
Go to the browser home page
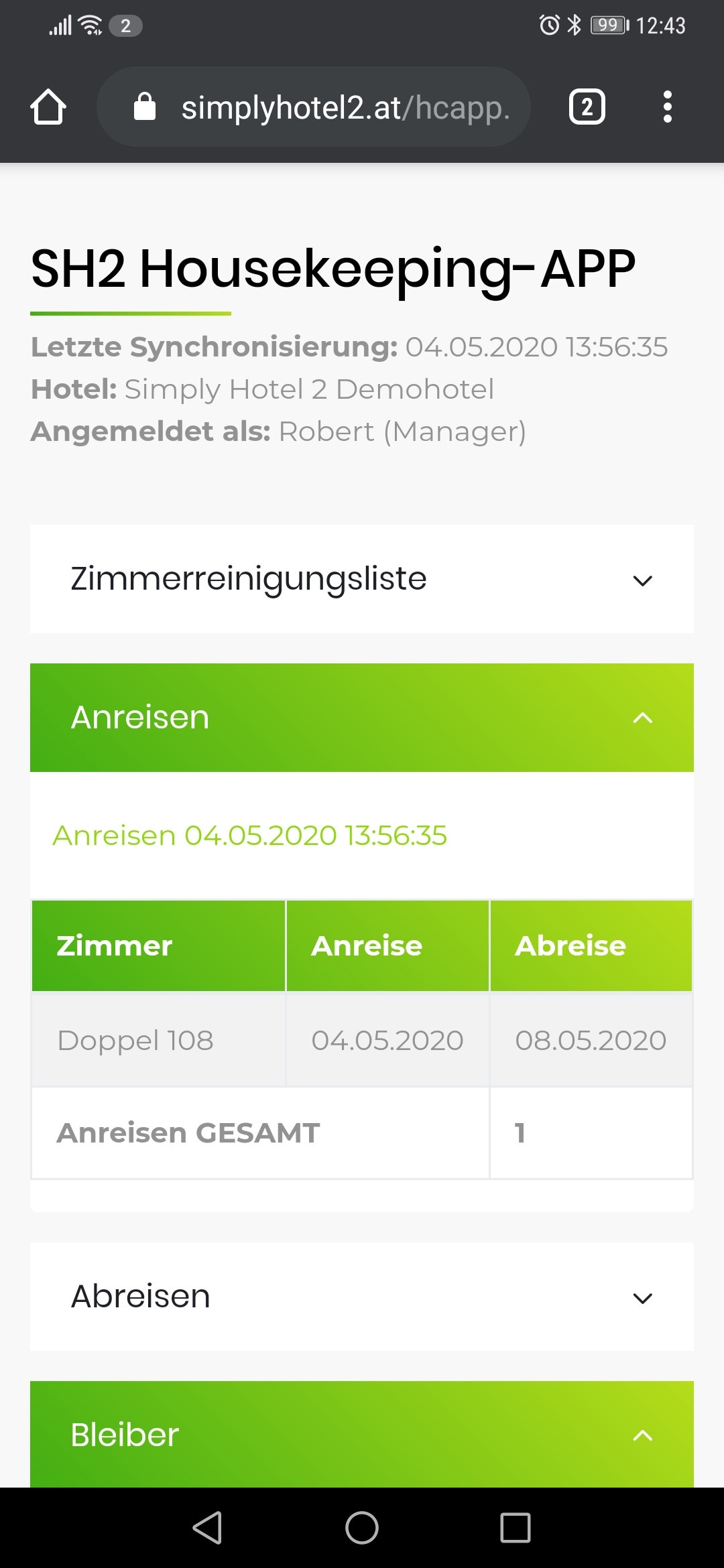coord(48,107)
